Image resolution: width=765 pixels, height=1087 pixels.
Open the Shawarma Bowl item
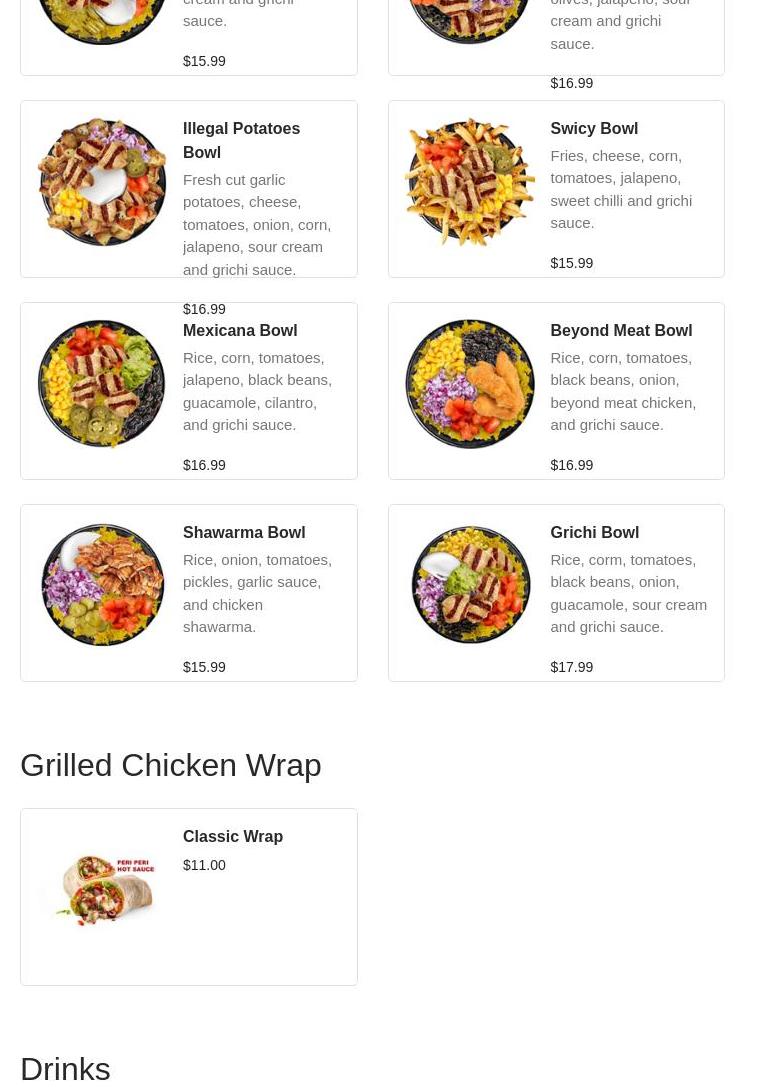189,593
